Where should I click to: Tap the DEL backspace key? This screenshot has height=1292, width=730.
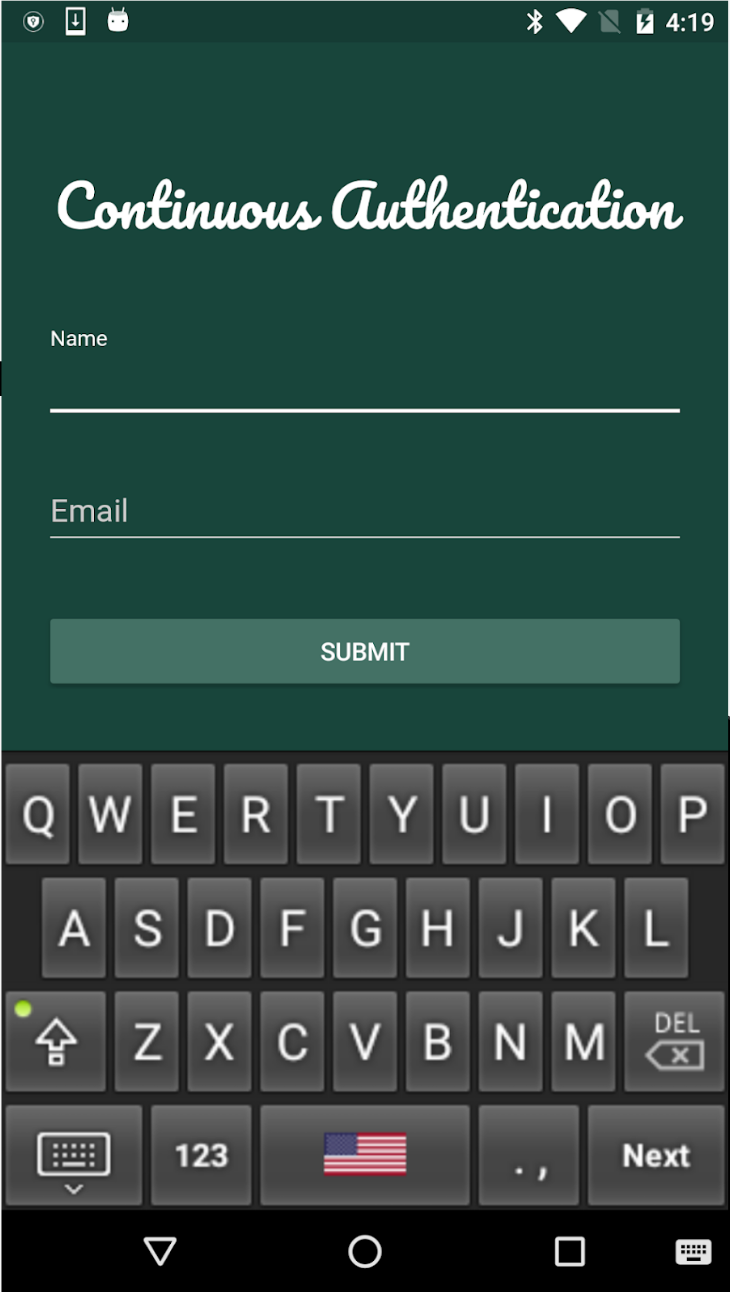point(675,1041)
